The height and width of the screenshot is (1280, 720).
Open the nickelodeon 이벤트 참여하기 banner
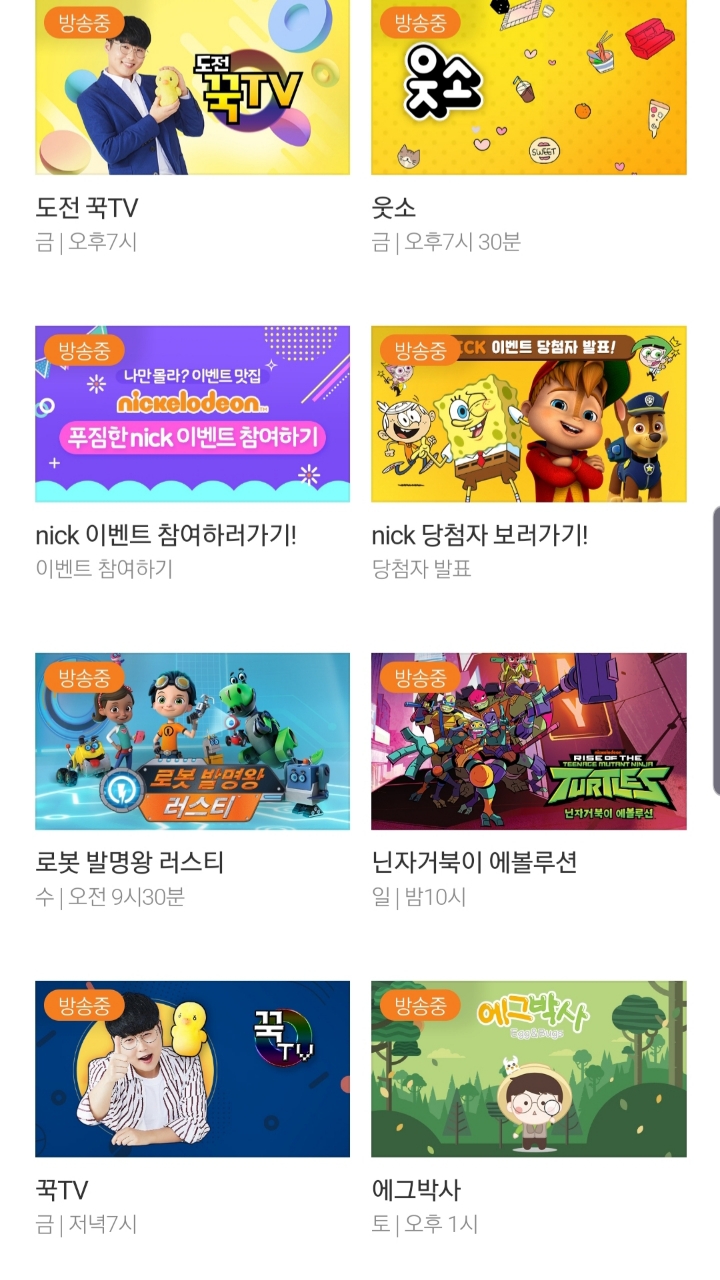pyautogui.click(x=192, y=414)
